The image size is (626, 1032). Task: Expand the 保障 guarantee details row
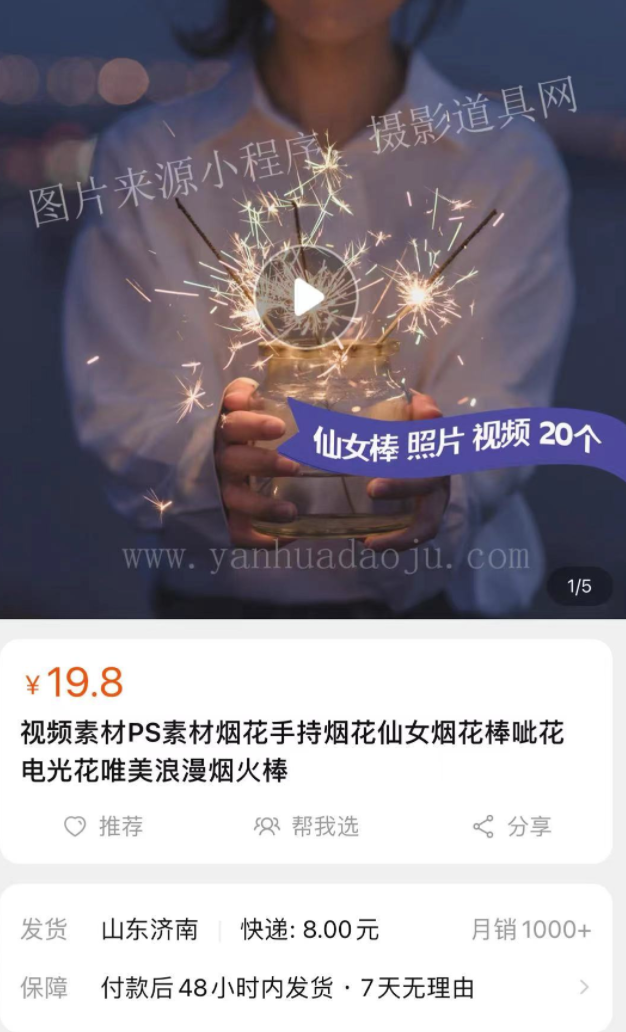pos(583,988)
